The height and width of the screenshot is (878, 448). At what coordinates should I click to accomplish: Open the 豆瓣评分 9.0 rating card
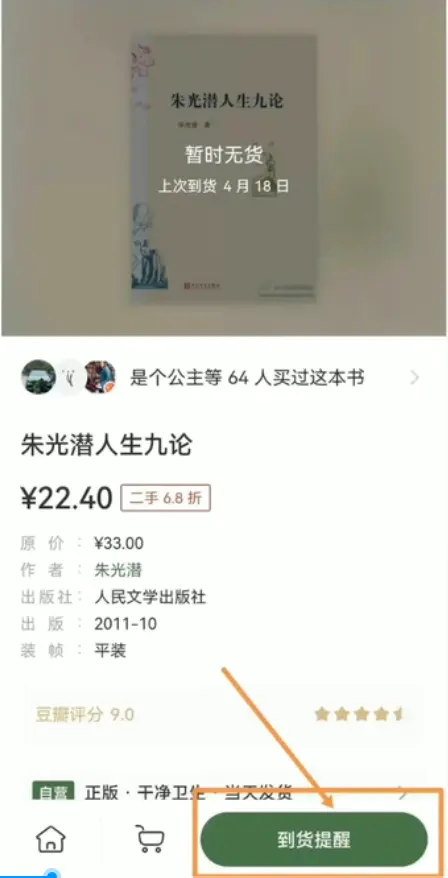point(221,714)
